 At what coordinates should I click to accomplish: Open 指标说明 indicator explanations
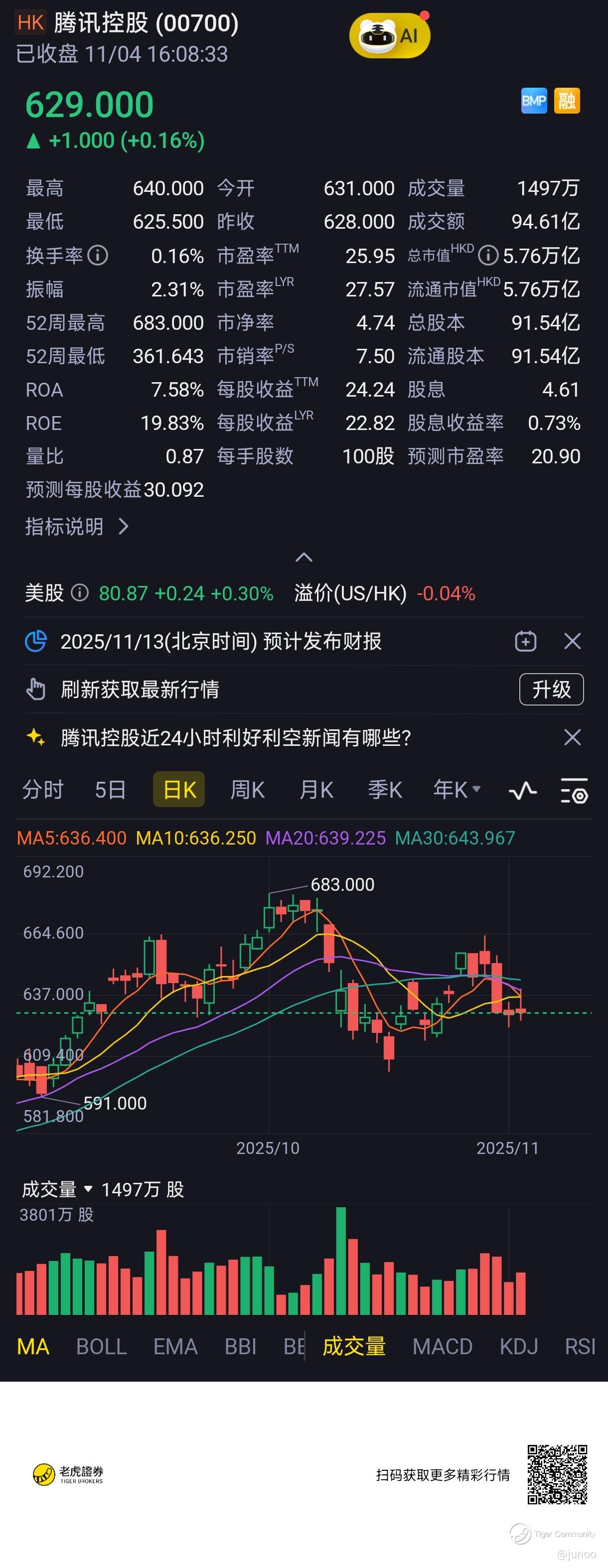point(77,527)
